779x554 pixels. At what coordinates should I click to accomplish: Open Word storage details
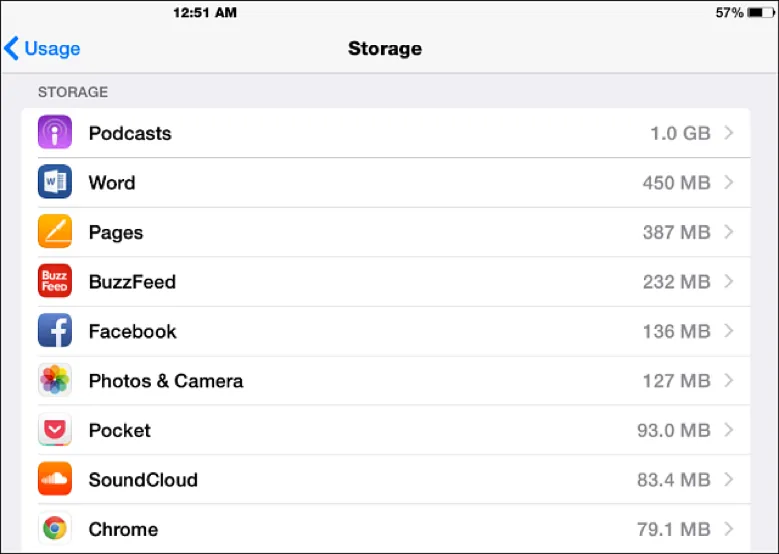[385, 183]
